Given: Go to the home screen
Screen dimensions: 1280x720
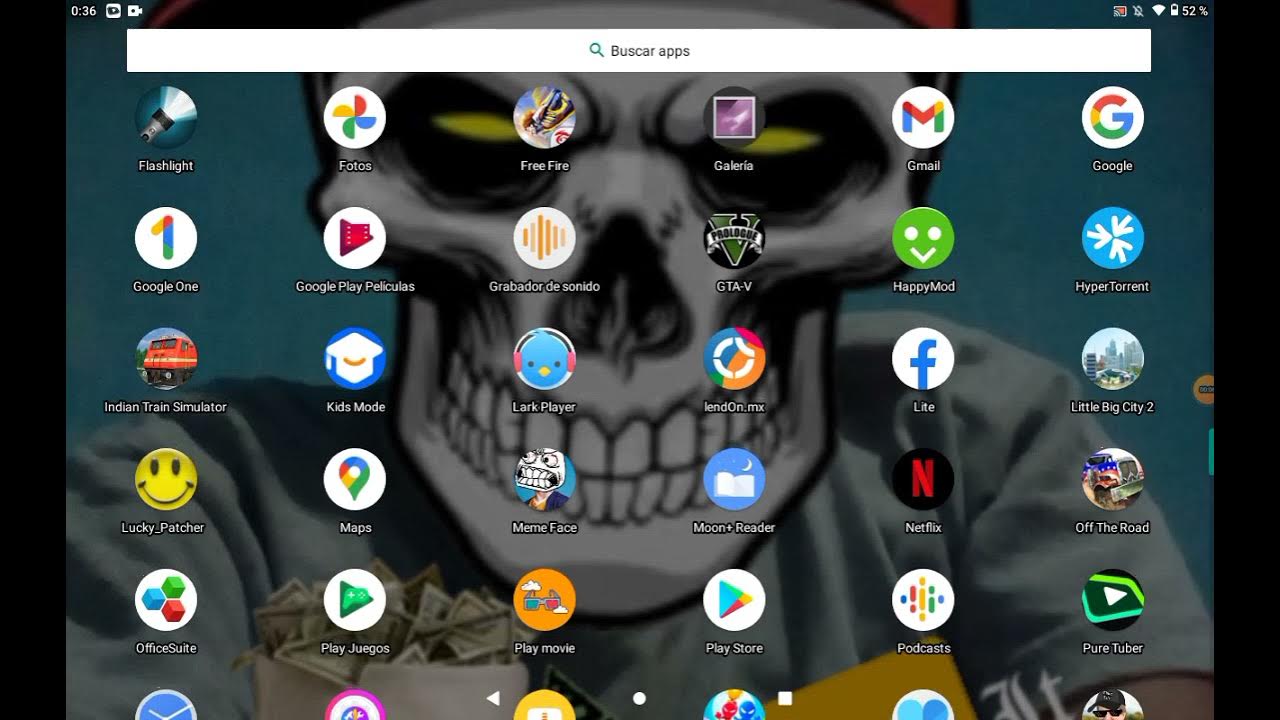Looking at the screenshot, I should [x=639, y=698].
